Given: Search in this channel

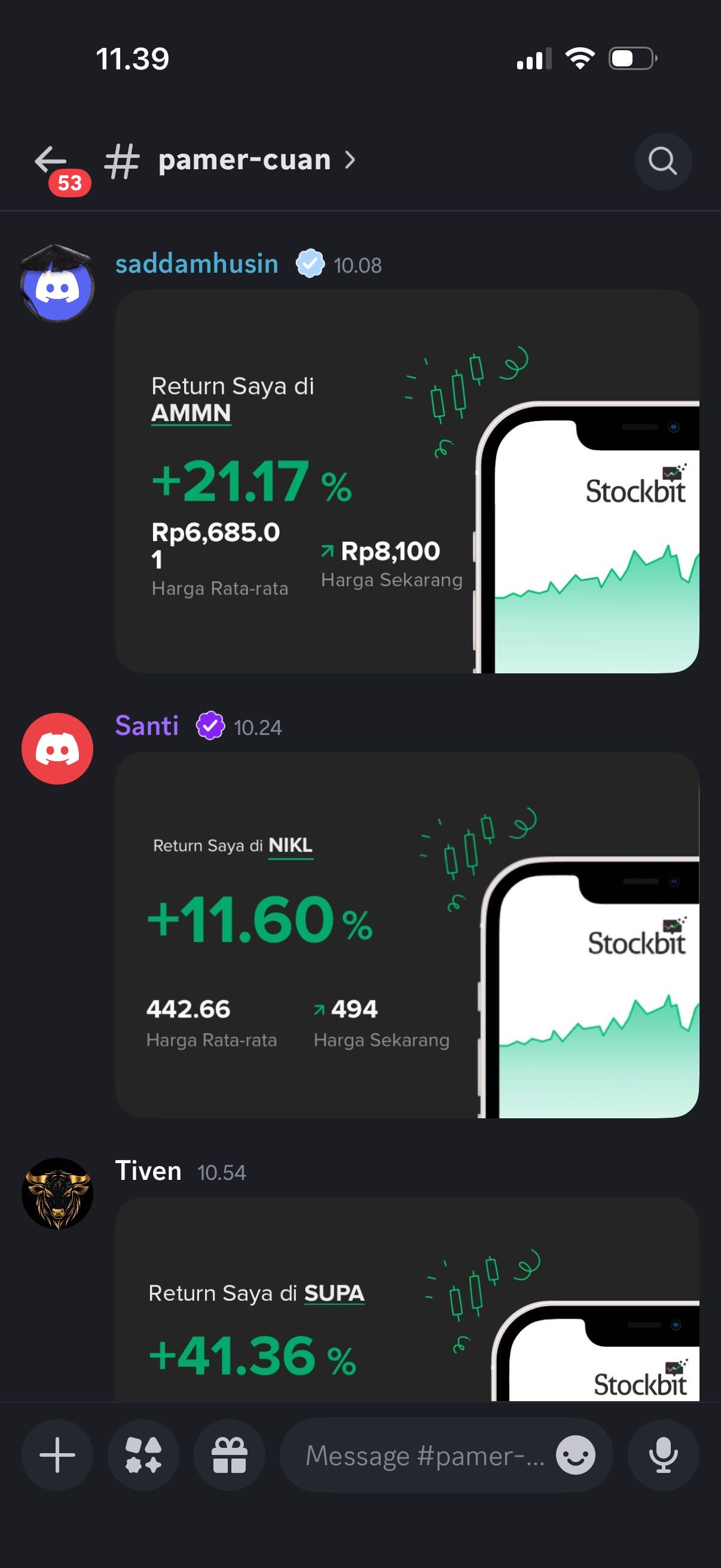Looking at the screenshot, I should (x=662, y=161).
